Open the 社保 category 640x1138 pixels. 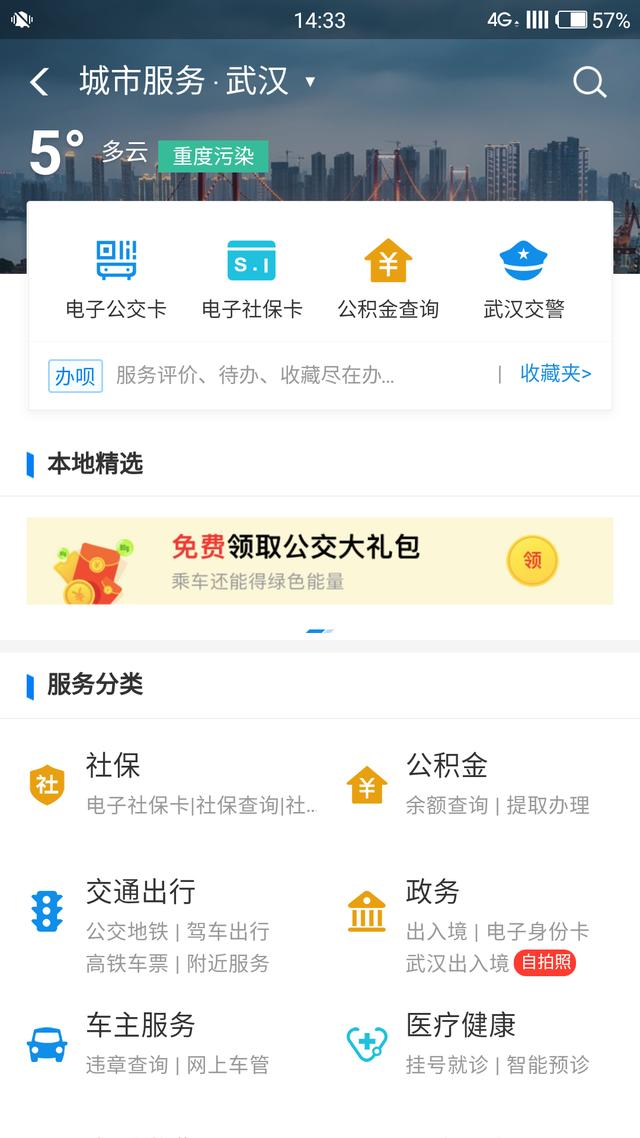pos(170,784)
